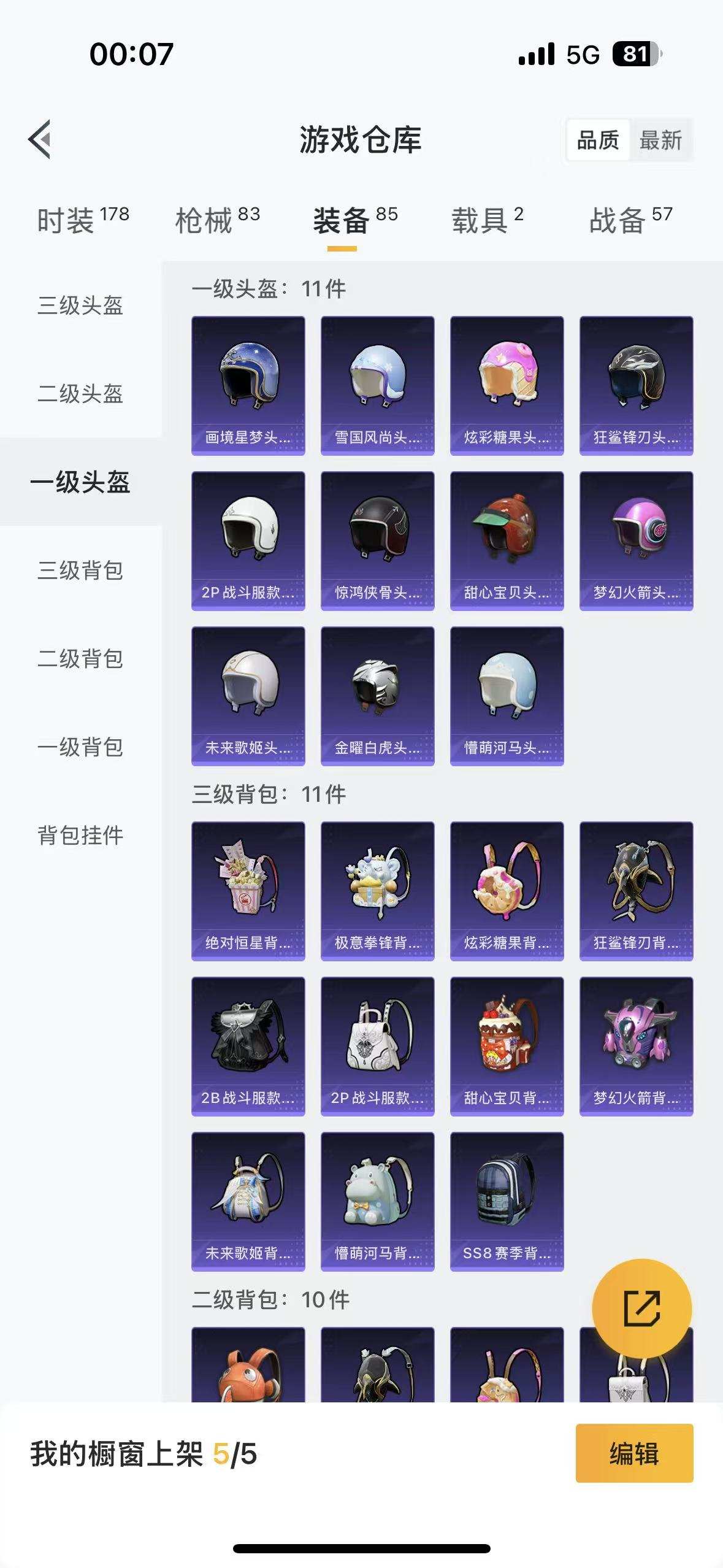The height and width of the screenshot is (1568, 723).
Task: Open the 战备 tab
Action: pos(630,220)
